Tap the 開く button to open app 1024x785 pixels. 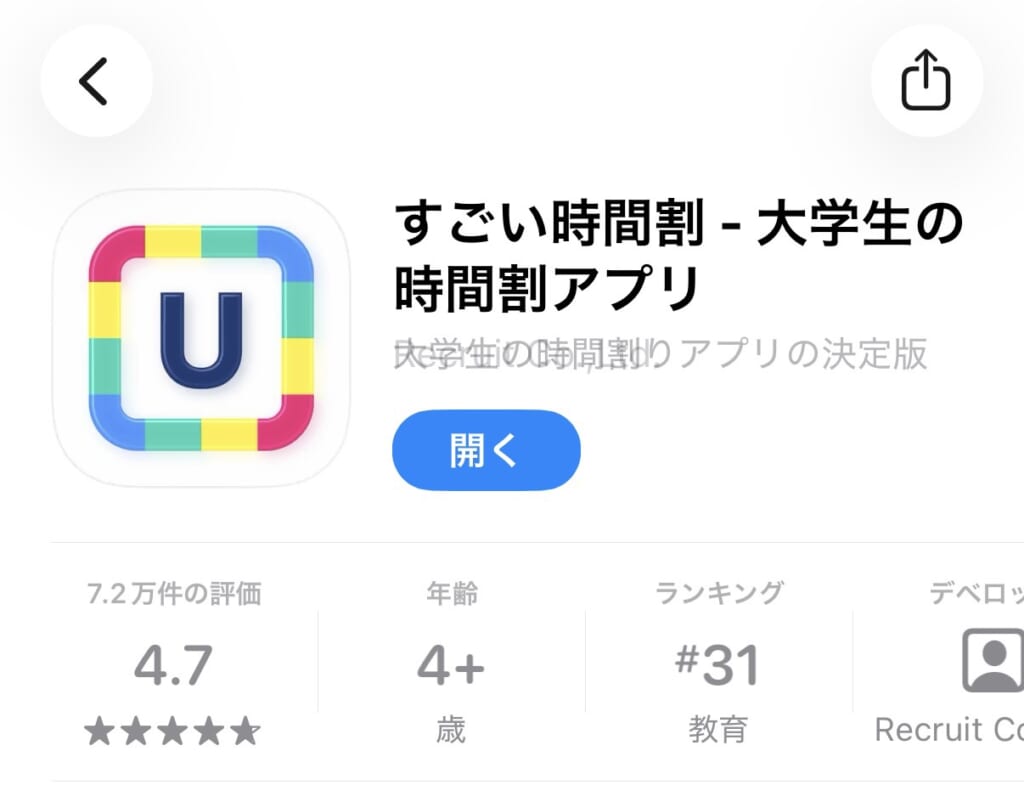(486, 451)
